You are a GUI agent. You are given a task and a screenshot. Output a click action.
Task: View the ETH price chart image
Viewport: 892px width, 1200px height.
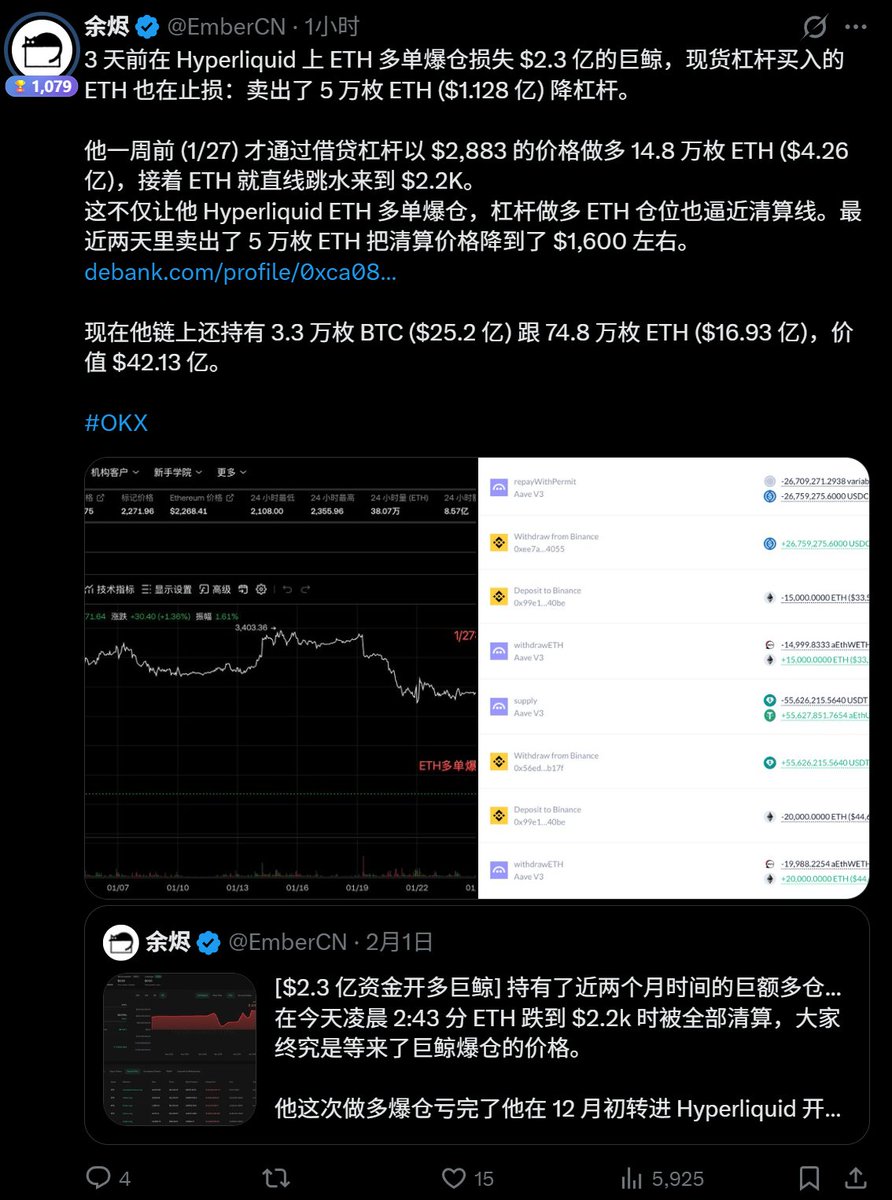click(281, 678)
